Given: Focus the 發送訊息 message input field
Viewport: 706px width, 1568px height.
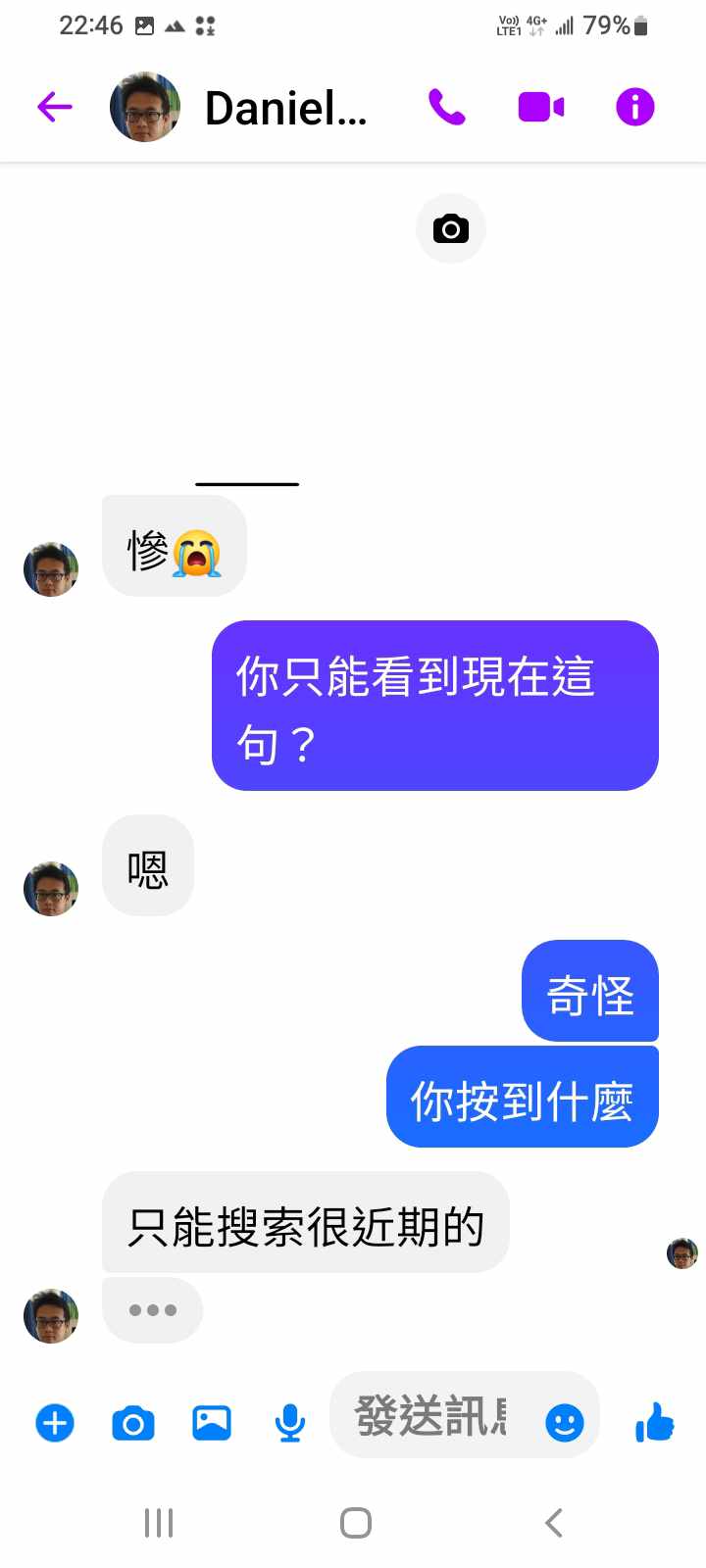Looking at the screenshot, I should click(x=431, y=1416).
